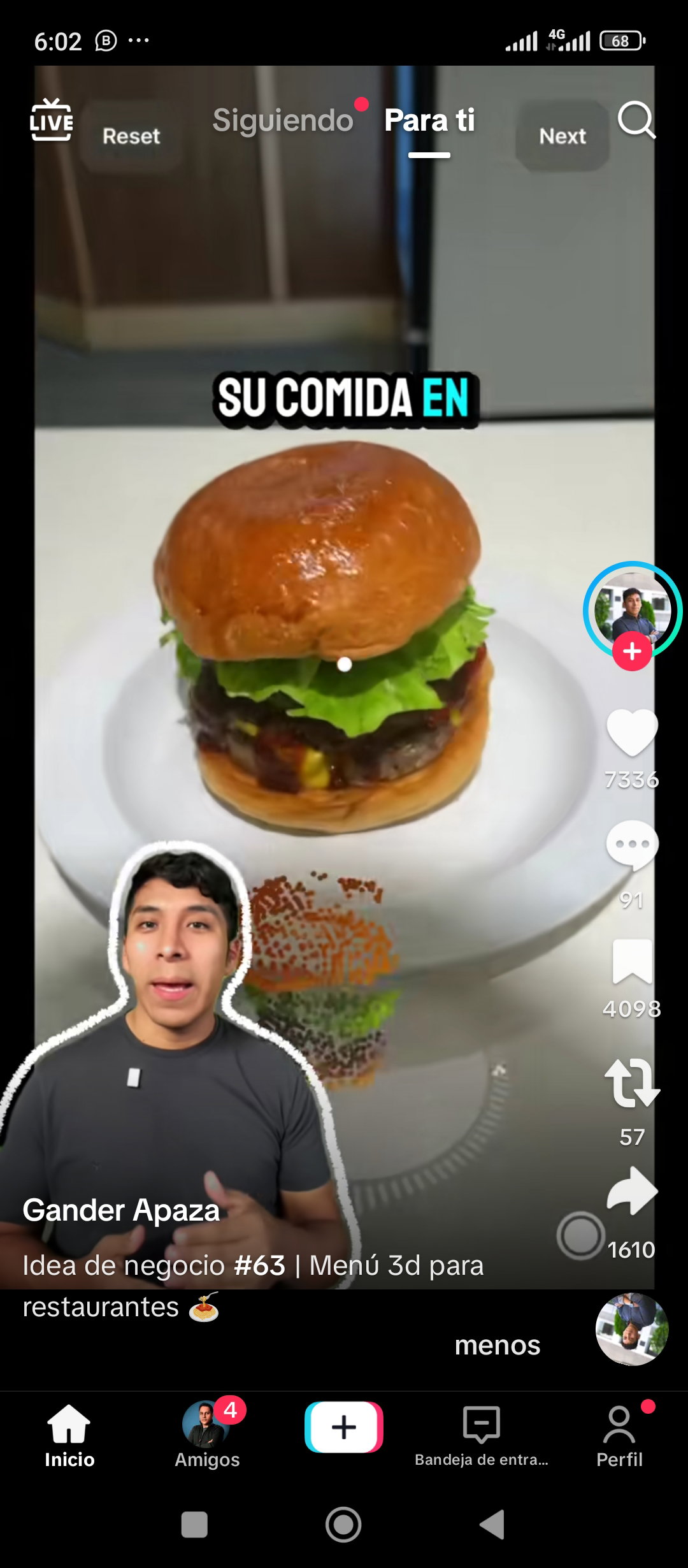
Task: Select the Para ti tab
Action: (429, 120)
